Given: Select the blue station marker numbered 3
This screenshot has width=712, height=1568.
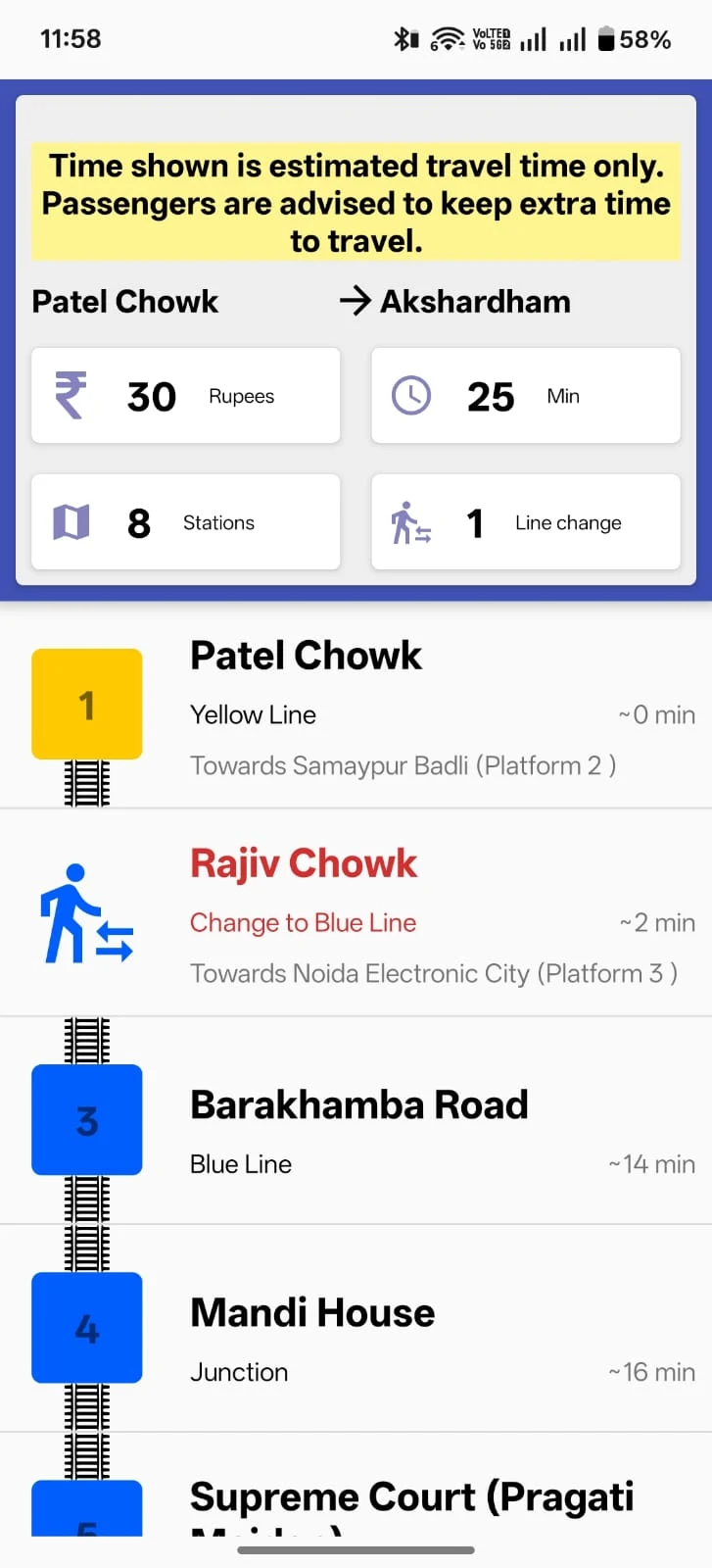Looking at the screenshot, I should pos(86,1120).
